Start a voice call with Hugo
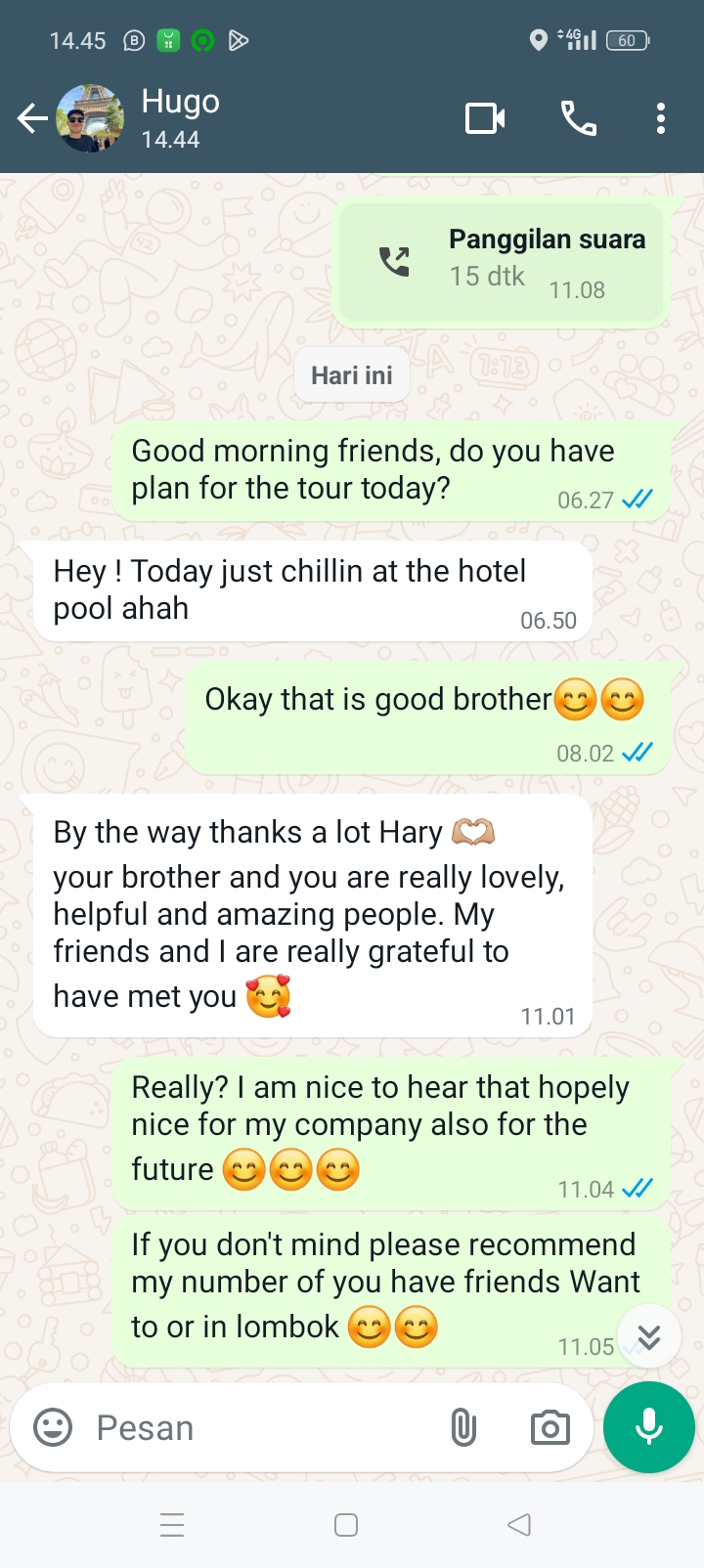This screenshot has height=1568, width=704. (x=578, y=119)
